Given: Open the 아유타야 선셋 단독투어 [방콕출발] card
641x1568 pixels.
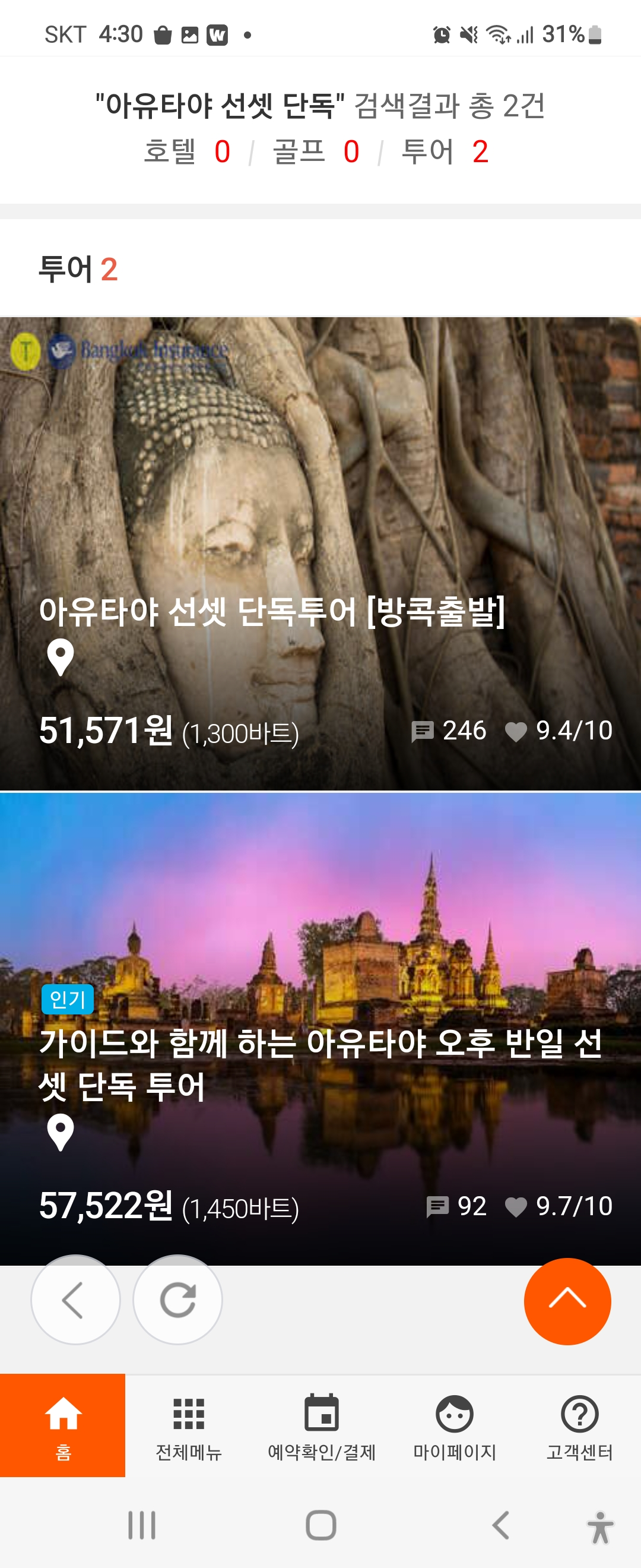Looking at the screenshot, I should coord(320,553).
